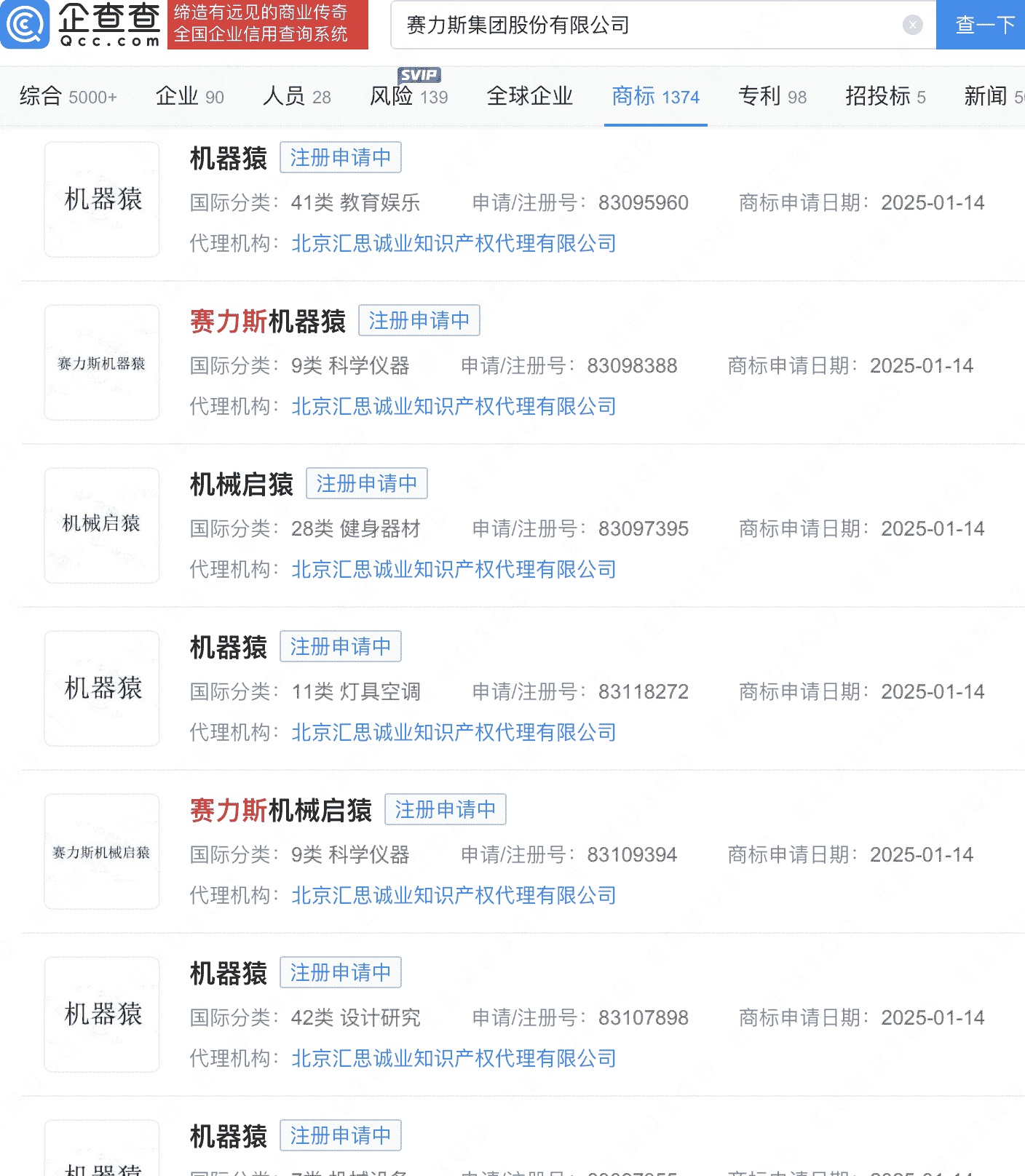Click the 企查查 logo icon
This screenshot has height=1176, width=1025.
tap(25, 25)
